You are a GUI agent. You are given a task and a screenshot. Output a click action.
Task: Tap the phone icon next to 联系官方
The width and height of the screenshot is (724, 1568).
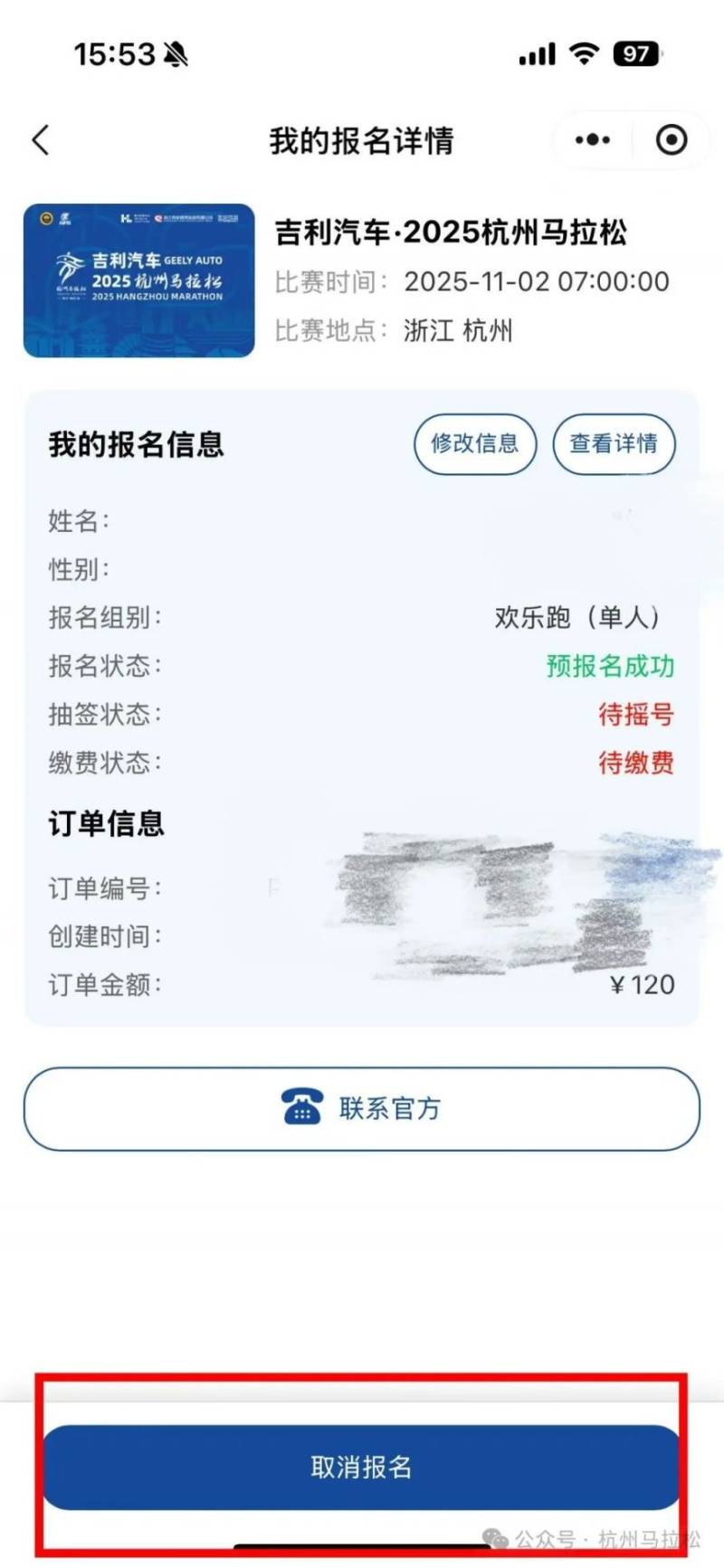coord(301,1107)
